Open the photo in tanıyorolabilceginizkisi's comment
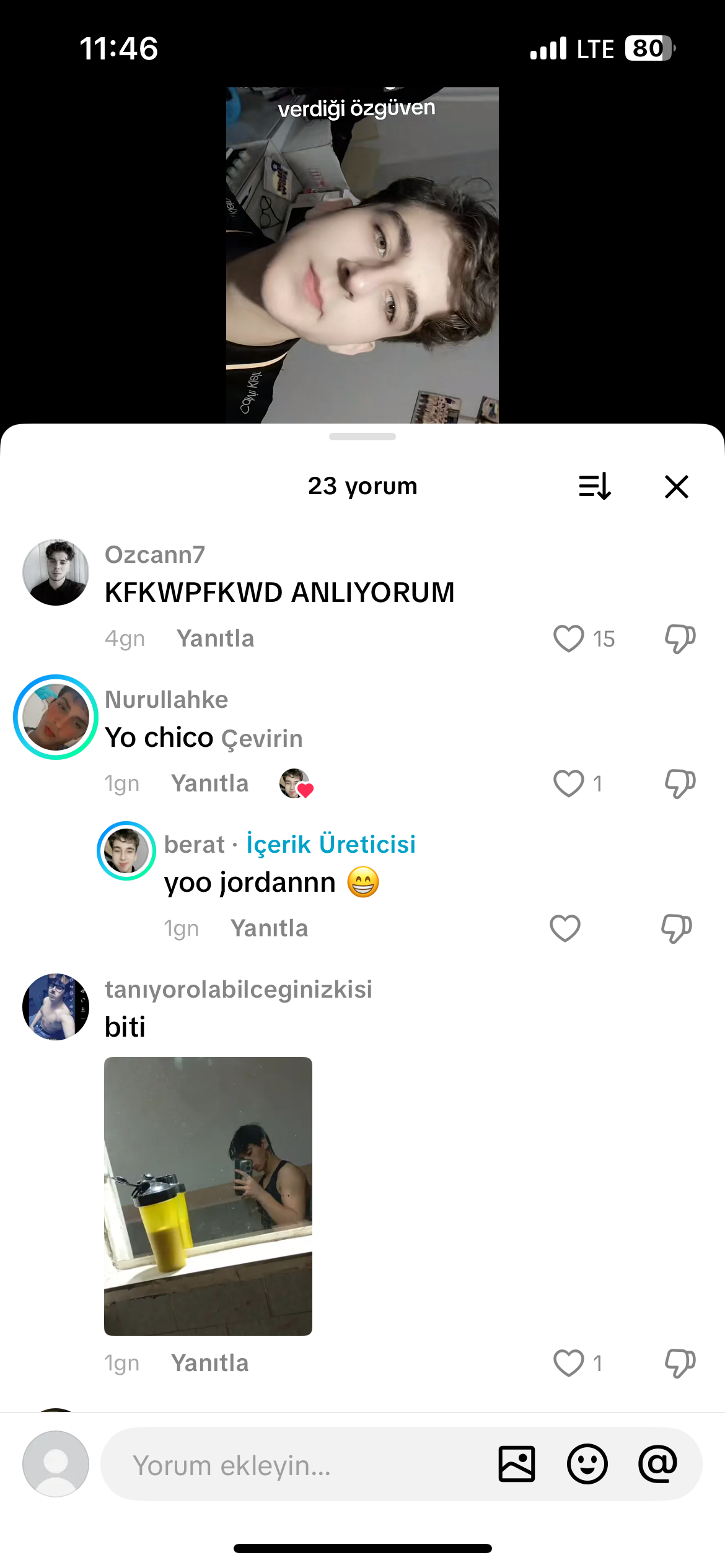Screen dimensions: 725x1568 click(208, 1196)
